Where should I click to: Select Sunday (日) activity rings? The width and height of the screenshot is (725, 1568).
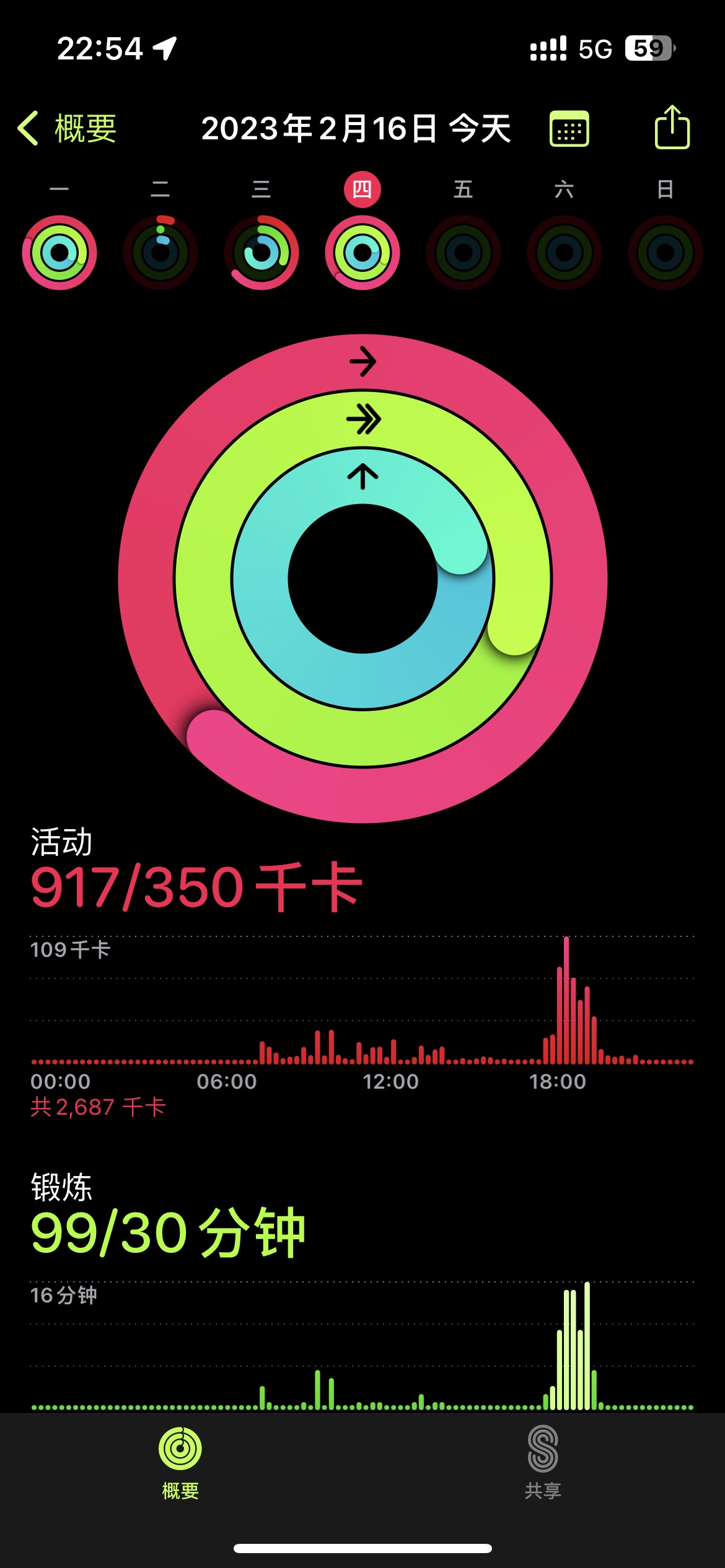pos(666,253)
